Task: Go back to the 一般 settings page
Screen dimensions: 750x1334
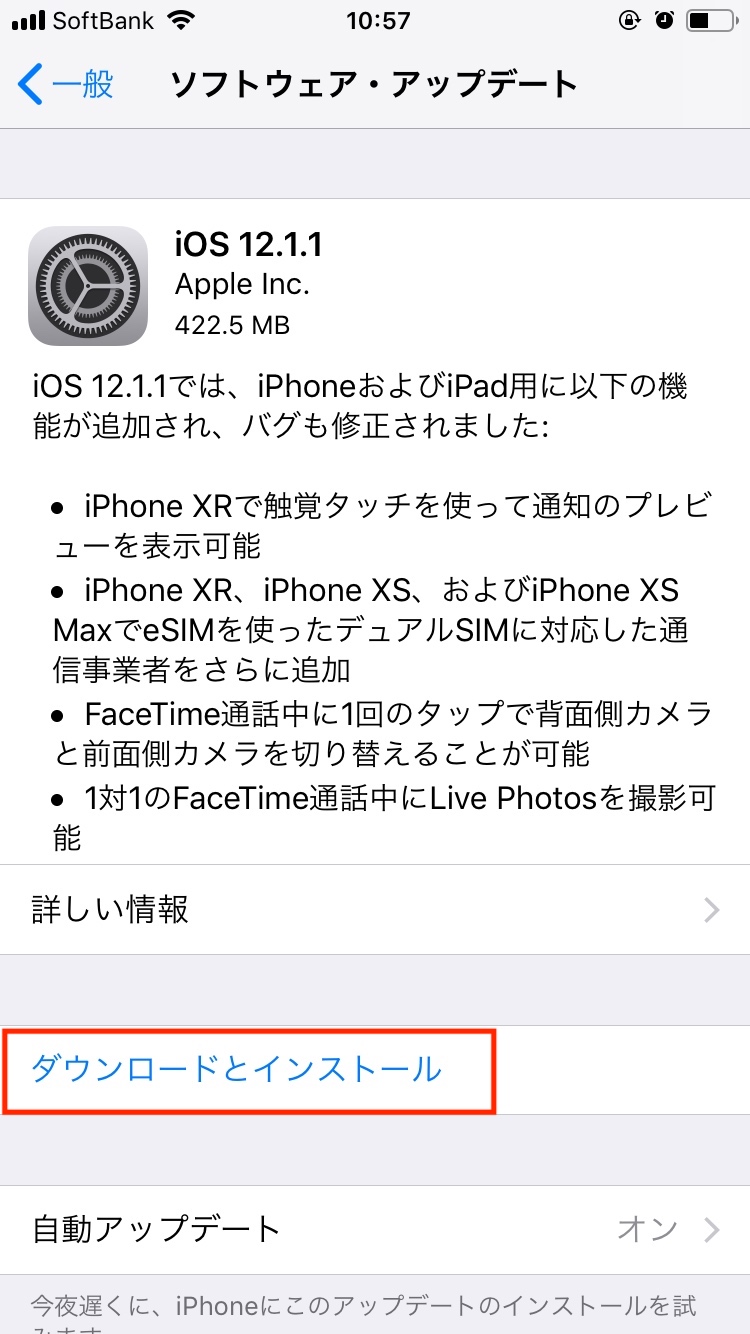Action: pyautogui.click(x=66, y=85)
